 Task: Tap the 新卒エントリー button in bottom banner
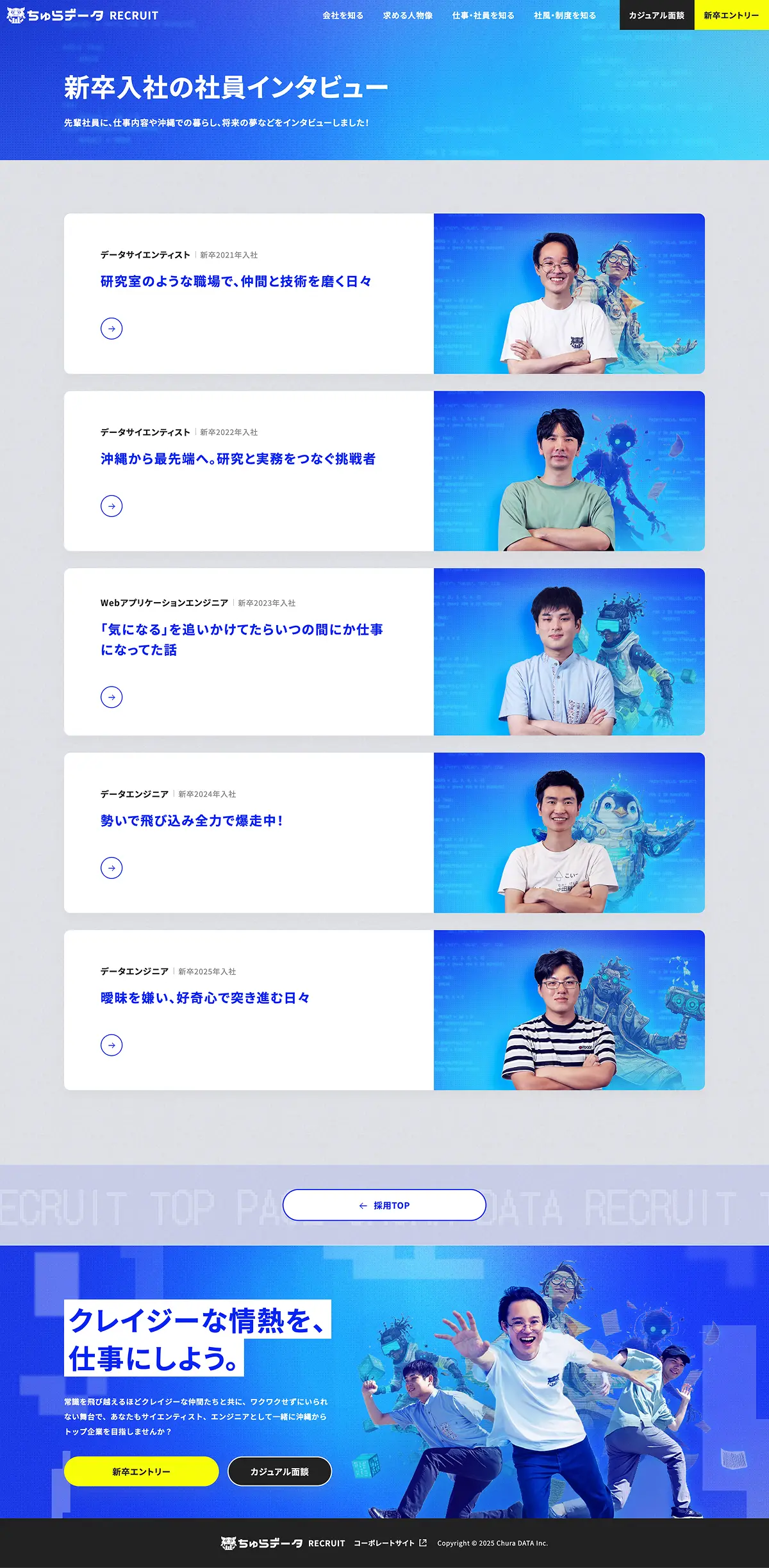[x=141, y=1471]
